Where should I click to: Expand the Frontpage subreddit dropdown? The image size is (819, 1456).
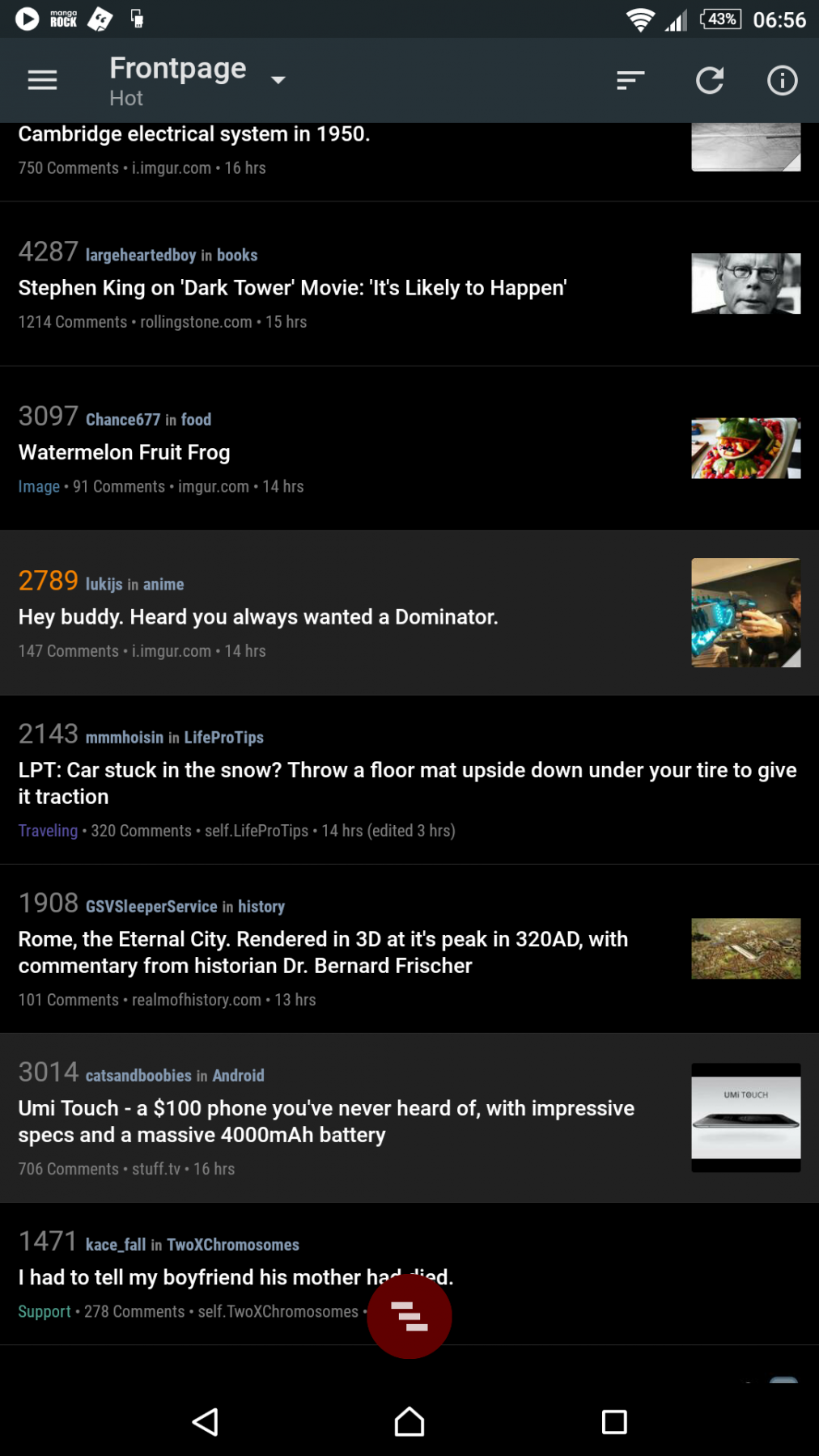(278, 80)
